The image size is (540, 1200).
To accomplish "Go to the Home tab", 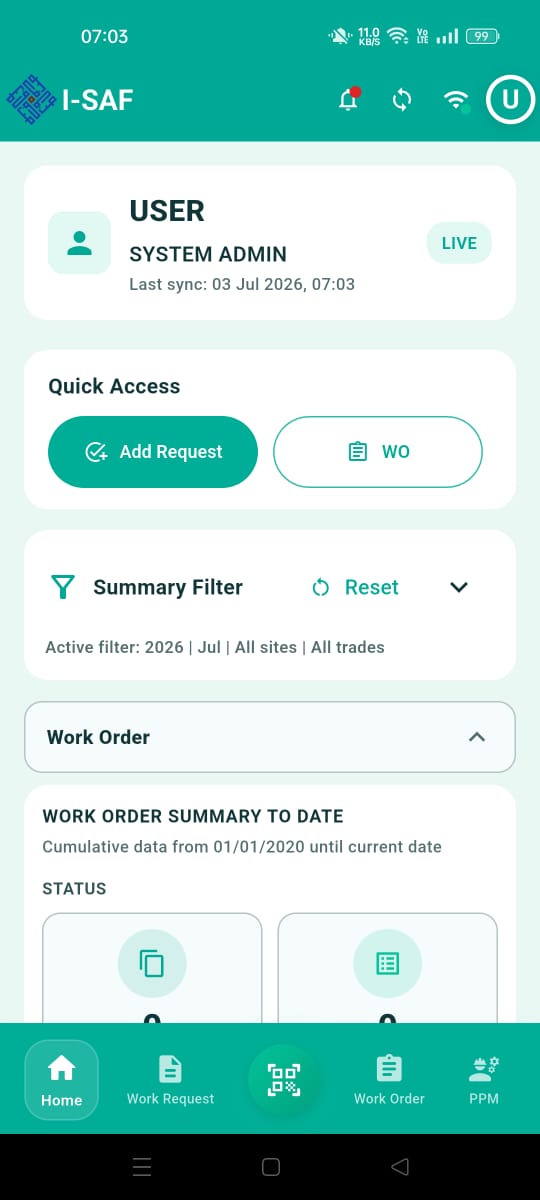I will [62, 1079].
